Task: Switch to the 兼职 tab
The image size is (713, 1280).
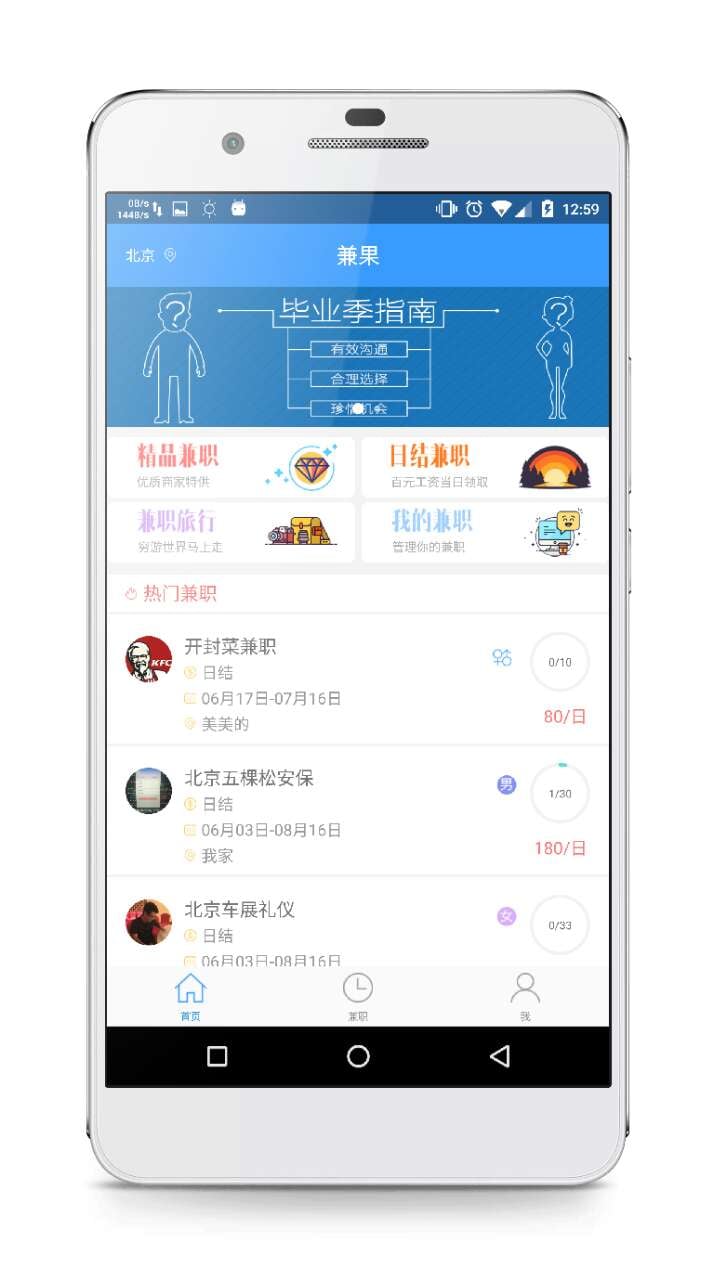Action: click(x=358, y=996)
